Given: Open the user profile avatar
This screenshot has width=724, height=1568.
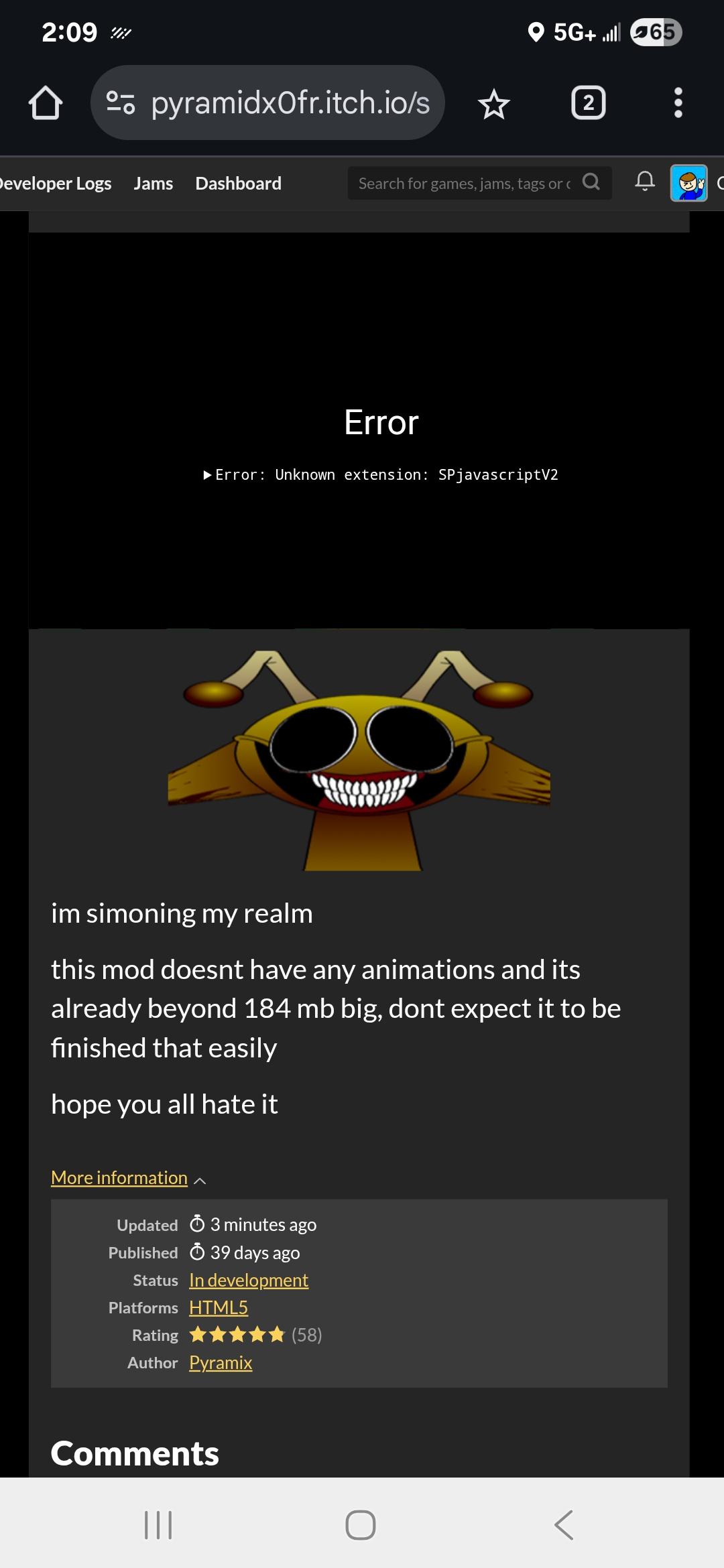Looking at the screenshot, I should 688,183.
